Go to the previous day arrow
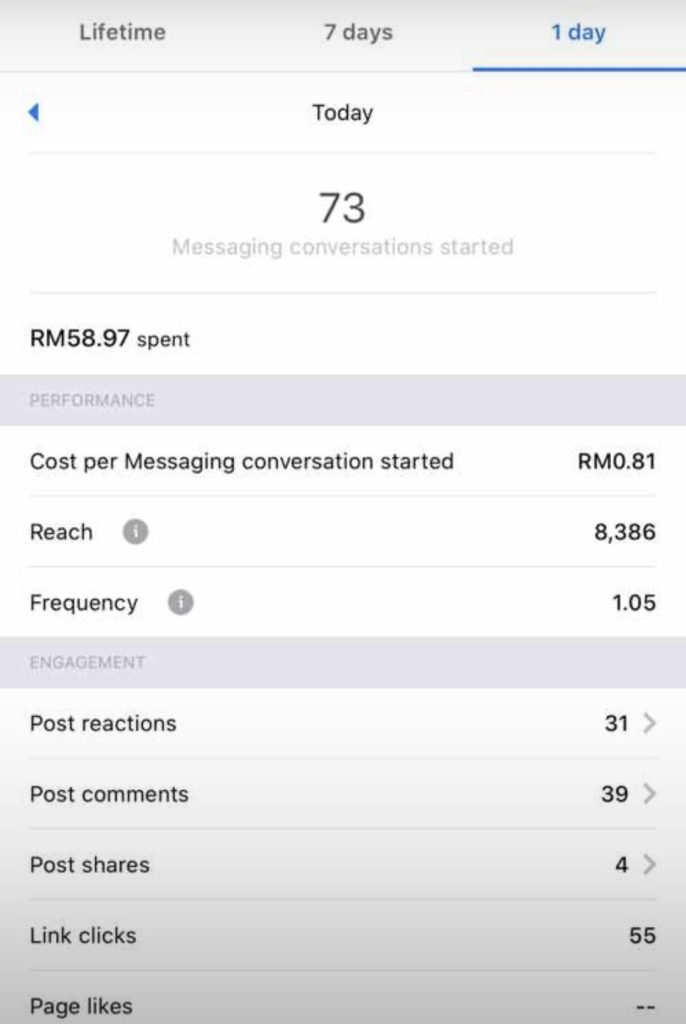Image resolution: width=686 pixels, height=1024 pixels. [33, 112]
